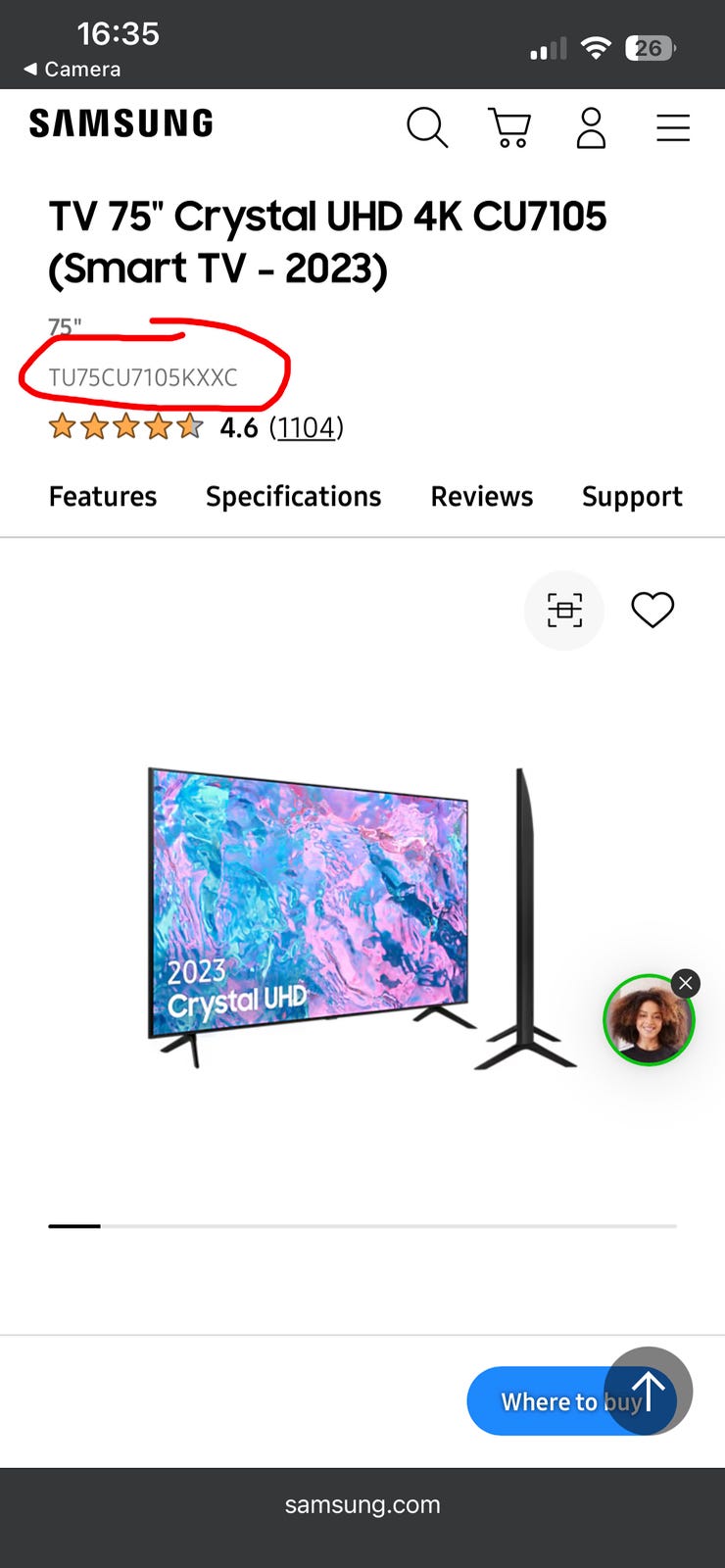Go to the Samsung home logo
Viewport: 725px width, 1568px height.
click(x=121, y=123)
